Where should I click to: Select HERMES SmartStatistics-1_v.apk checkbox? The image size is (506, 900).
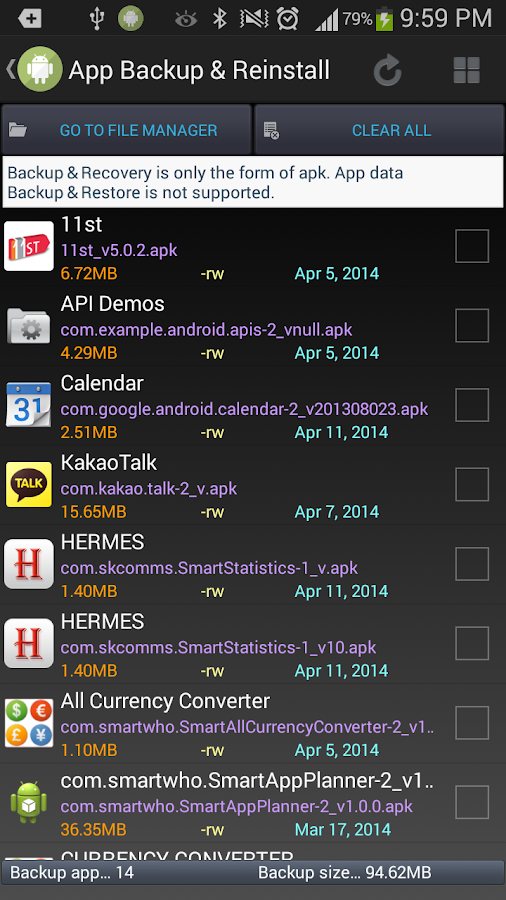472,564
